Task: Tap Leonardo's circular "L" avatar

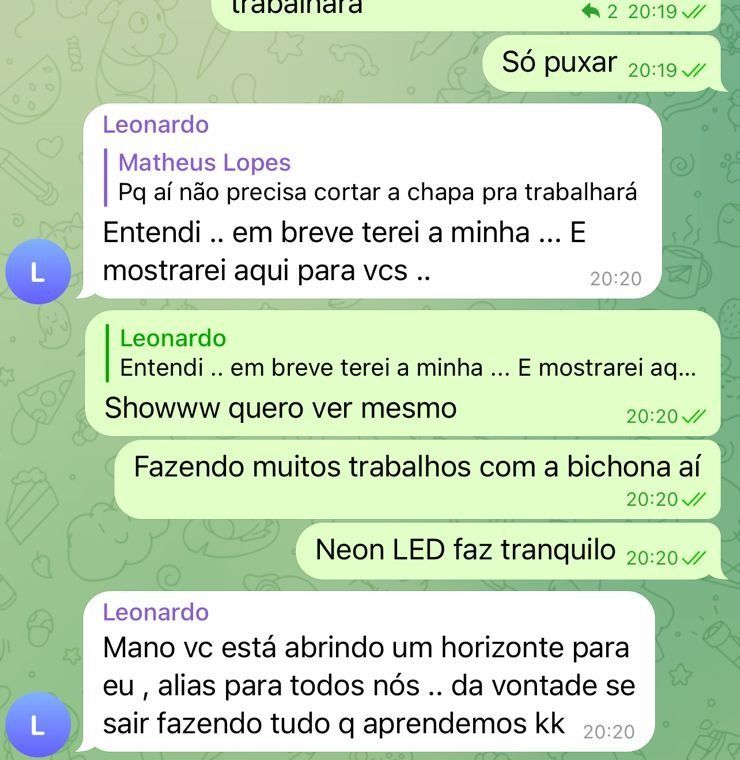Action: tap(38, 270)
